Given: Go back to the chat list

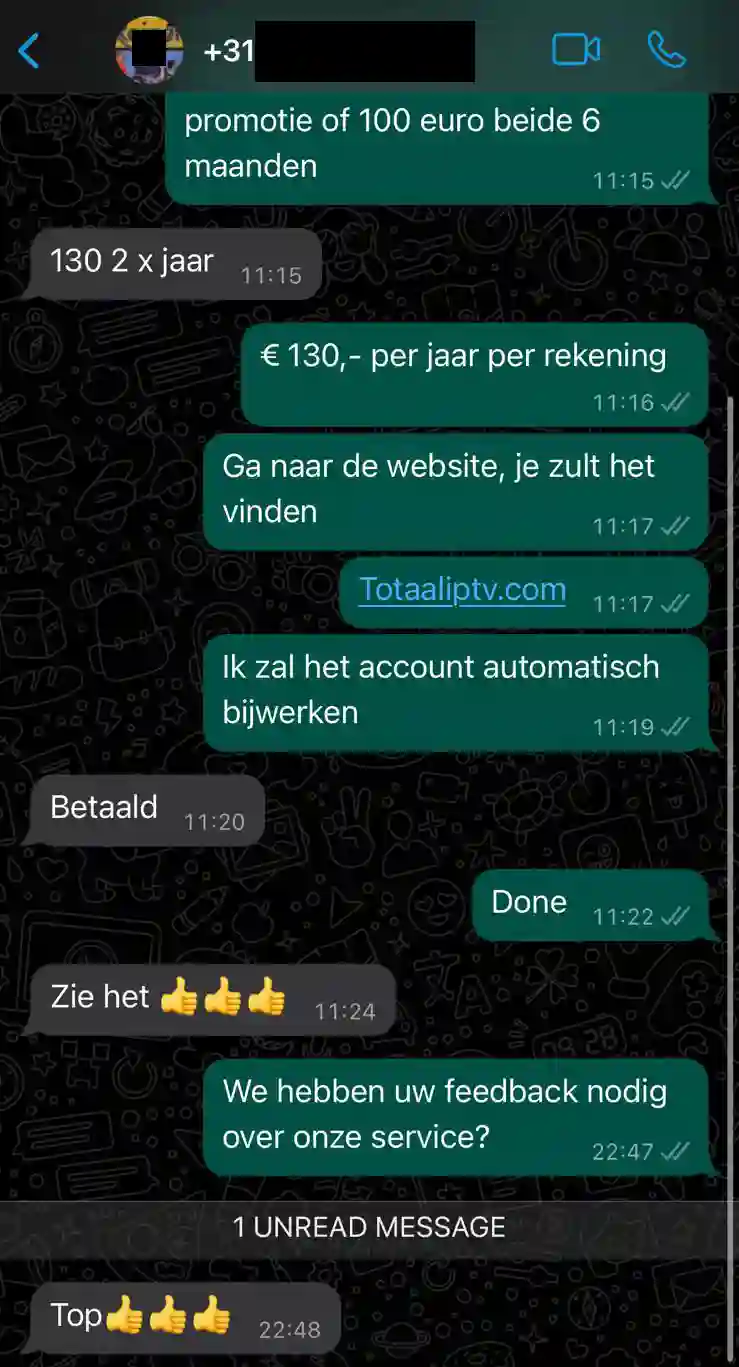Looking at the screenshot, I should click(30, 50).
